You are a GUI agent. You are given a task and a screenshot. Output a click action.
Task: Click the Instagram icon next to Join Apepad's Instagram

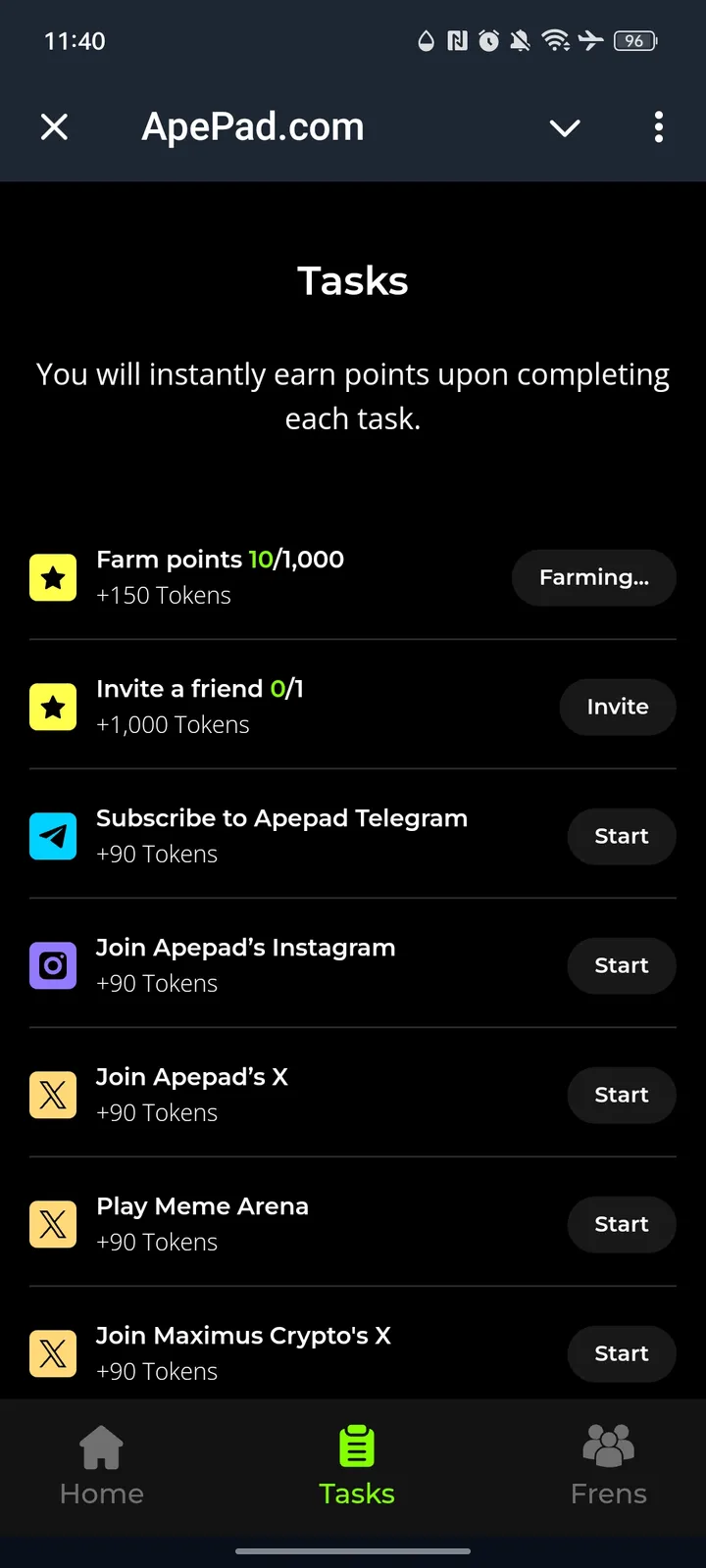tap(53, 965)
